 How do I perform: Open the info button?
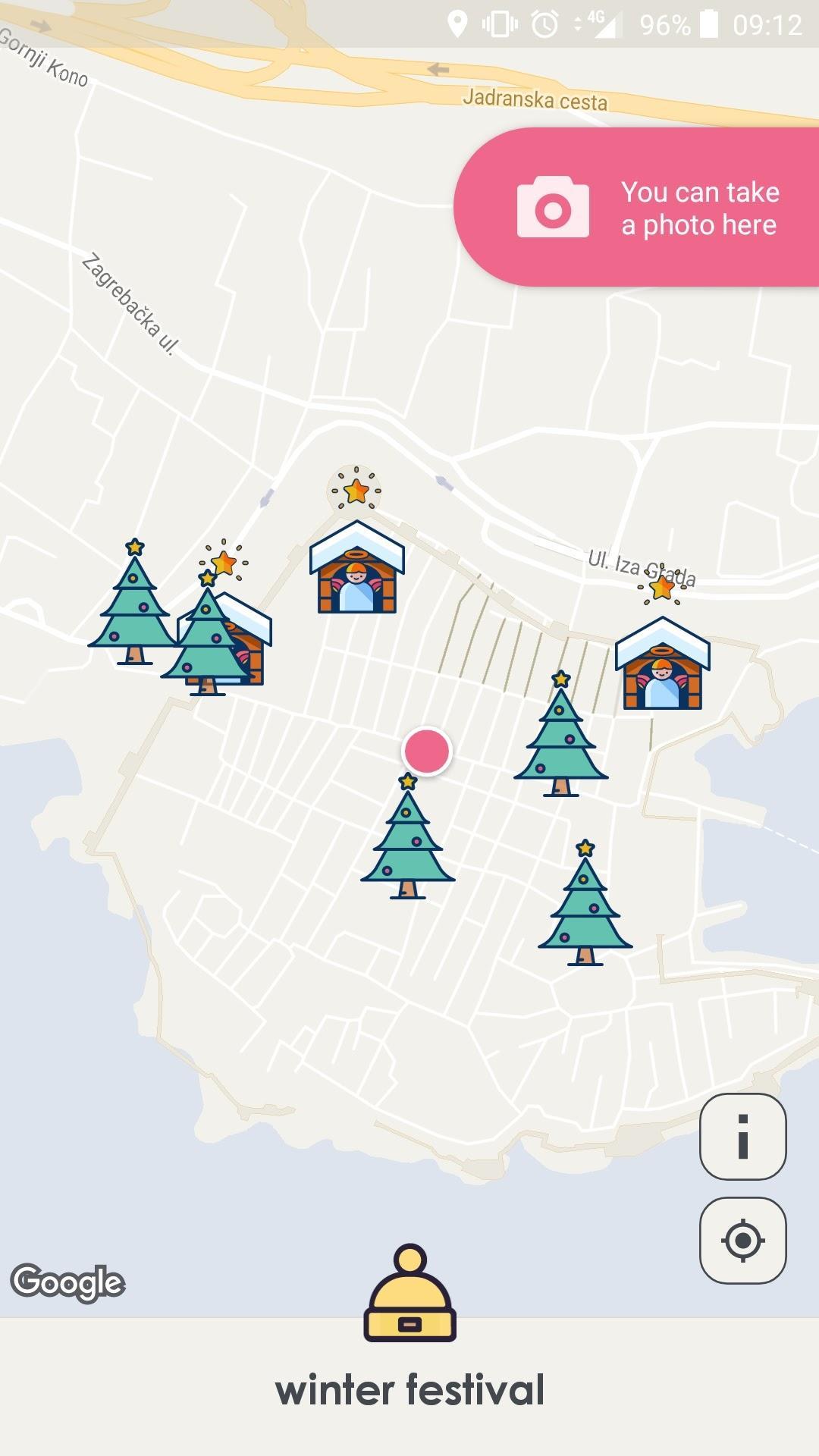tap(742, 1136)
